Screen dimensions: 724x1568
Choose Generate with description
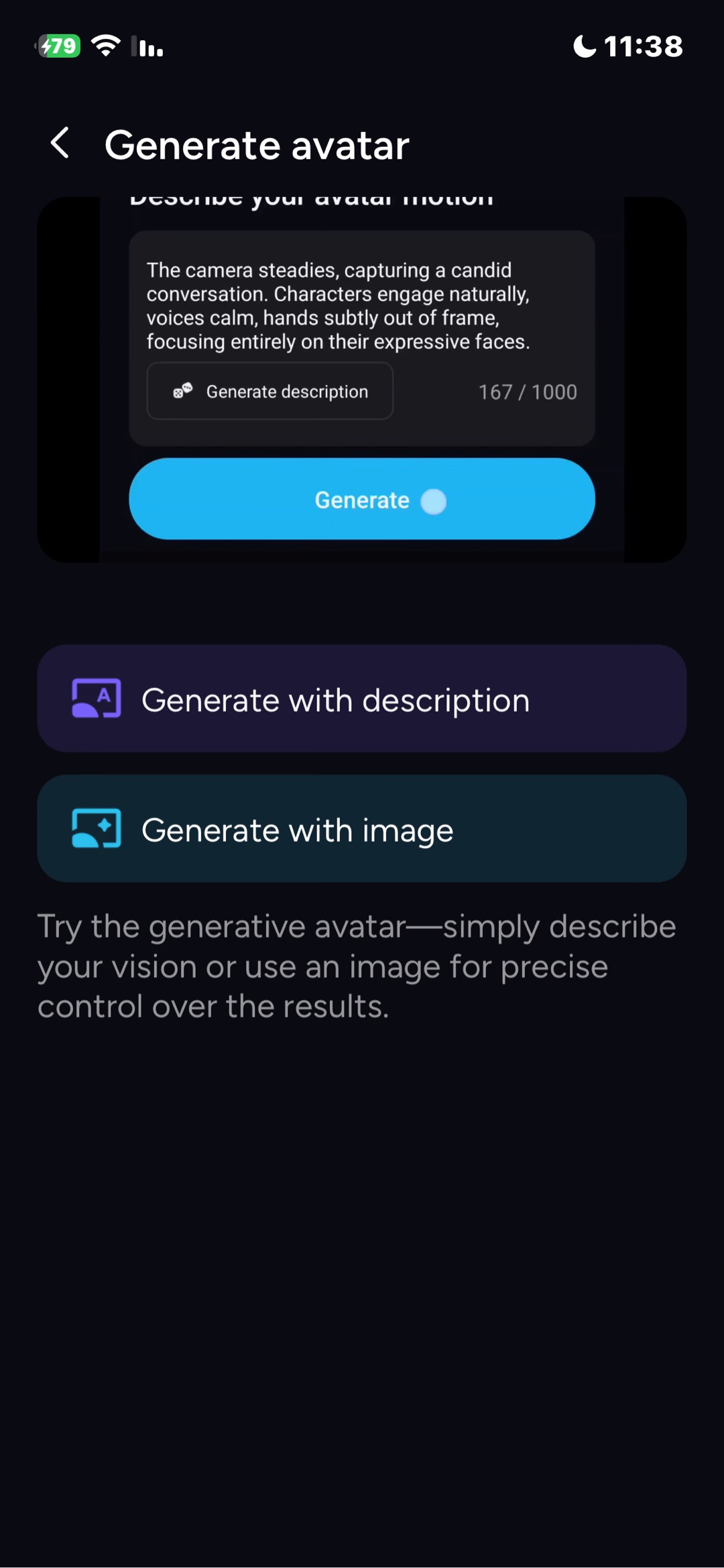tap(362, 699)
